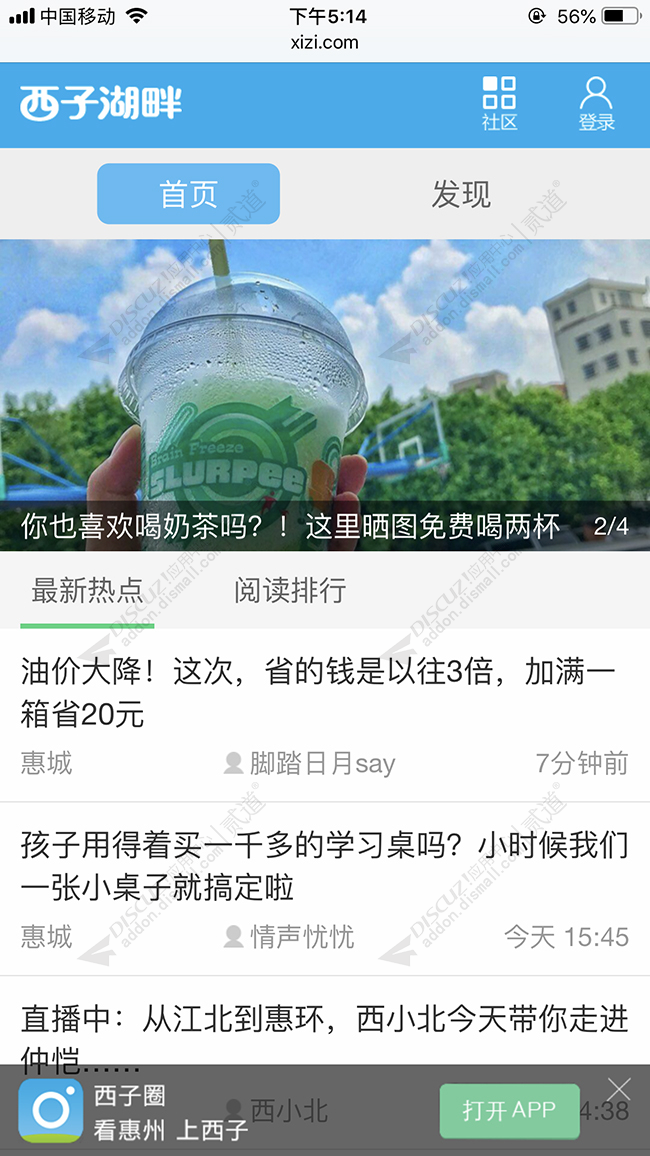Open the post about 学习桌

(324, 866)
